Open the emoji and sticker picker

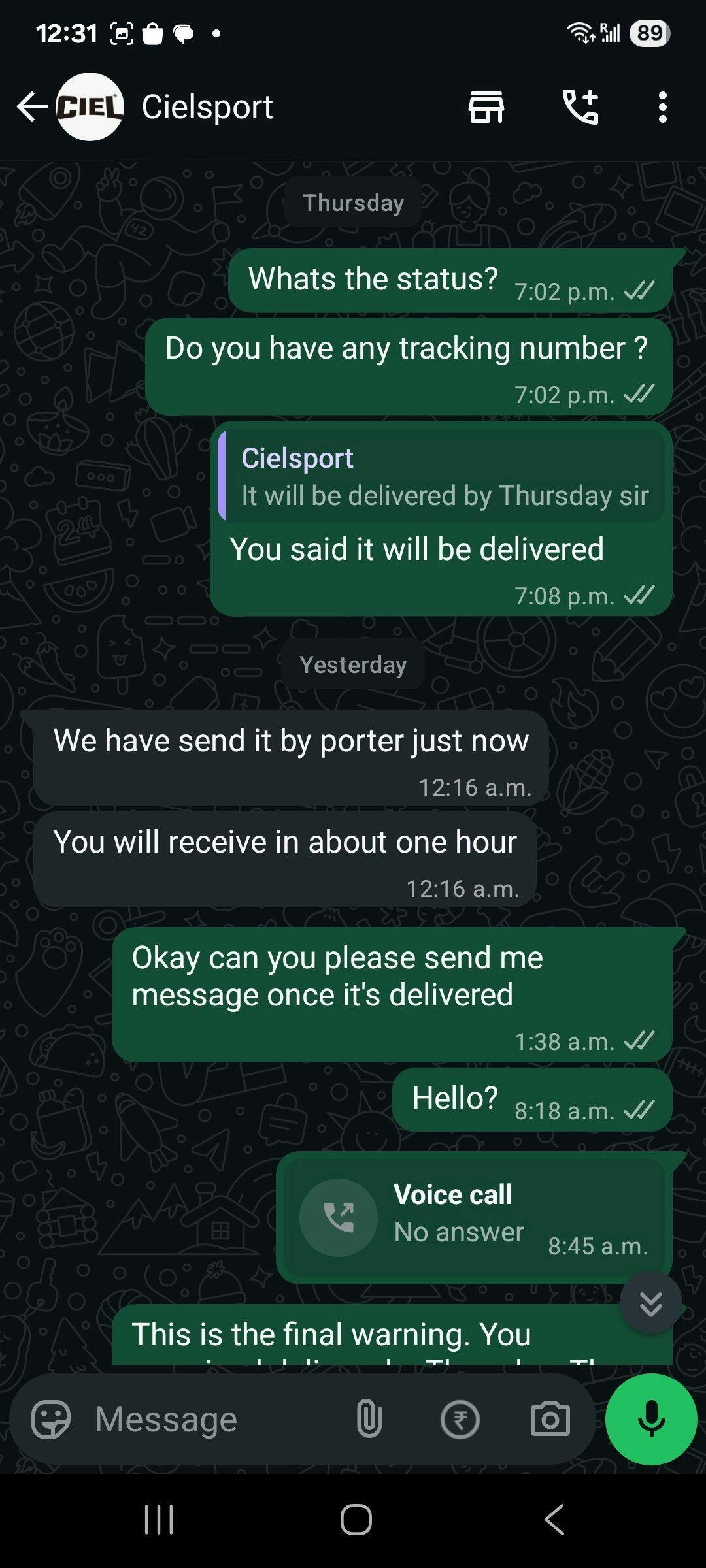click(x=51, y=1419)
